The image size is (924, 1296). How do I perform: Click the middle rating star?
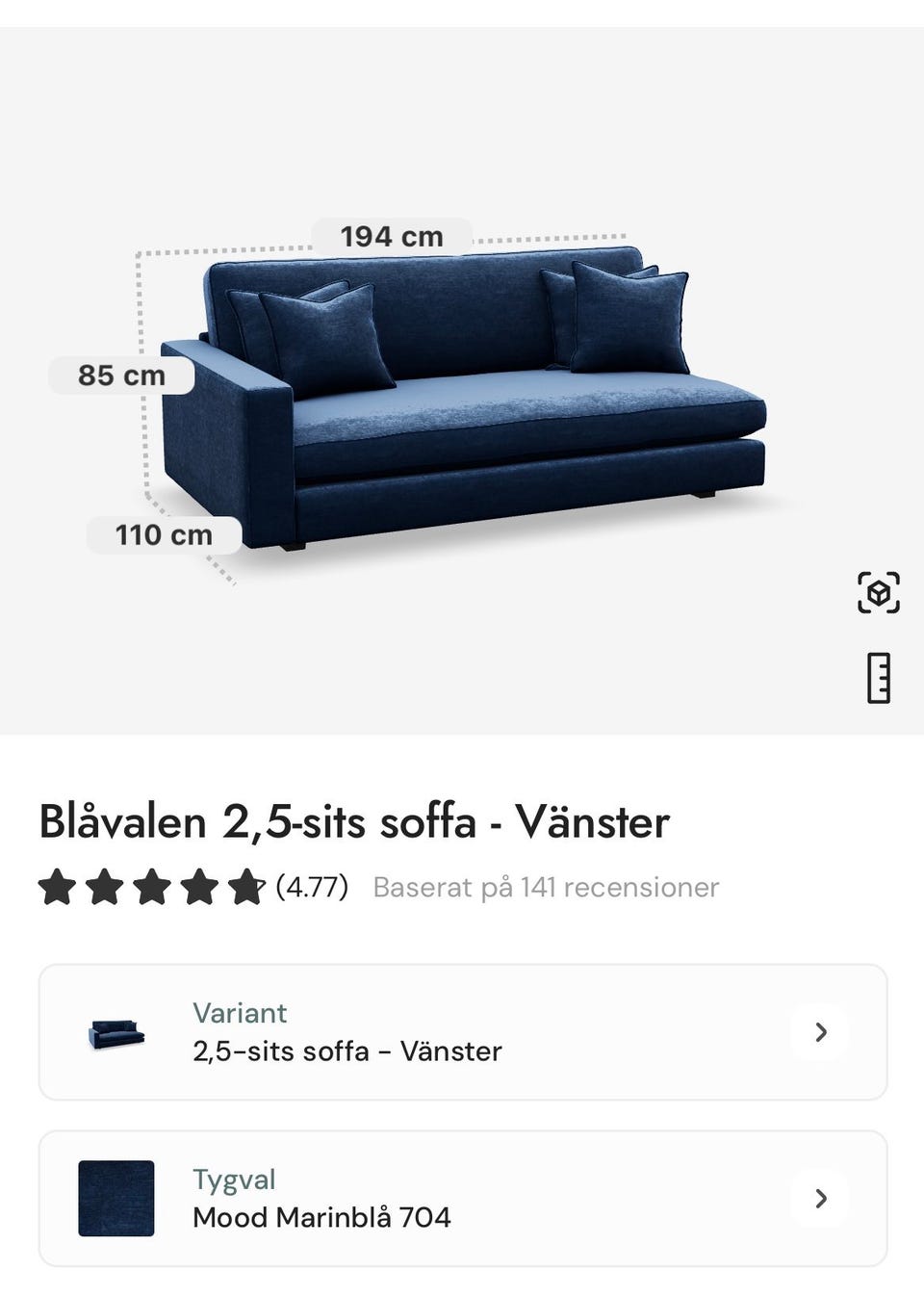pyautogui.click(x=154, y=888)
